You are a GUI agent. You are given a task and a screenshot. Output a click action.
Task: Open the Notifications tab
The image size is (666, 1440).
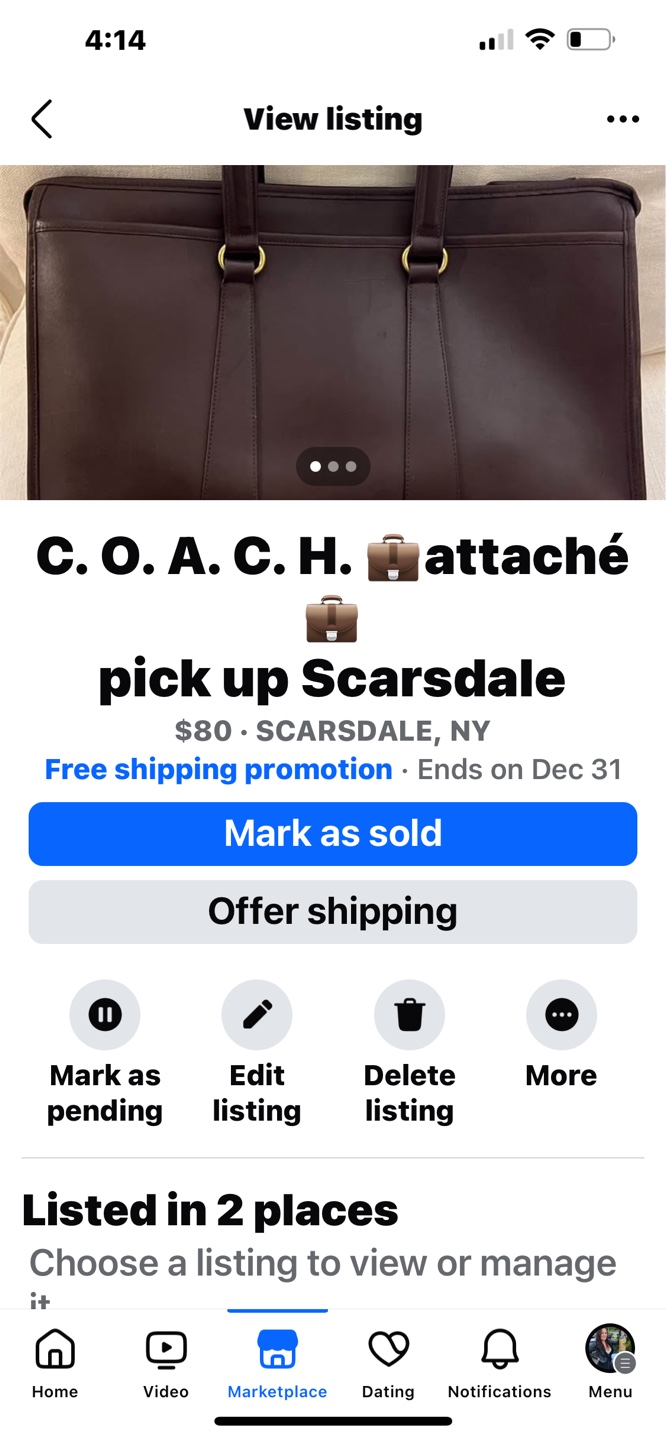pos(499,1362)
